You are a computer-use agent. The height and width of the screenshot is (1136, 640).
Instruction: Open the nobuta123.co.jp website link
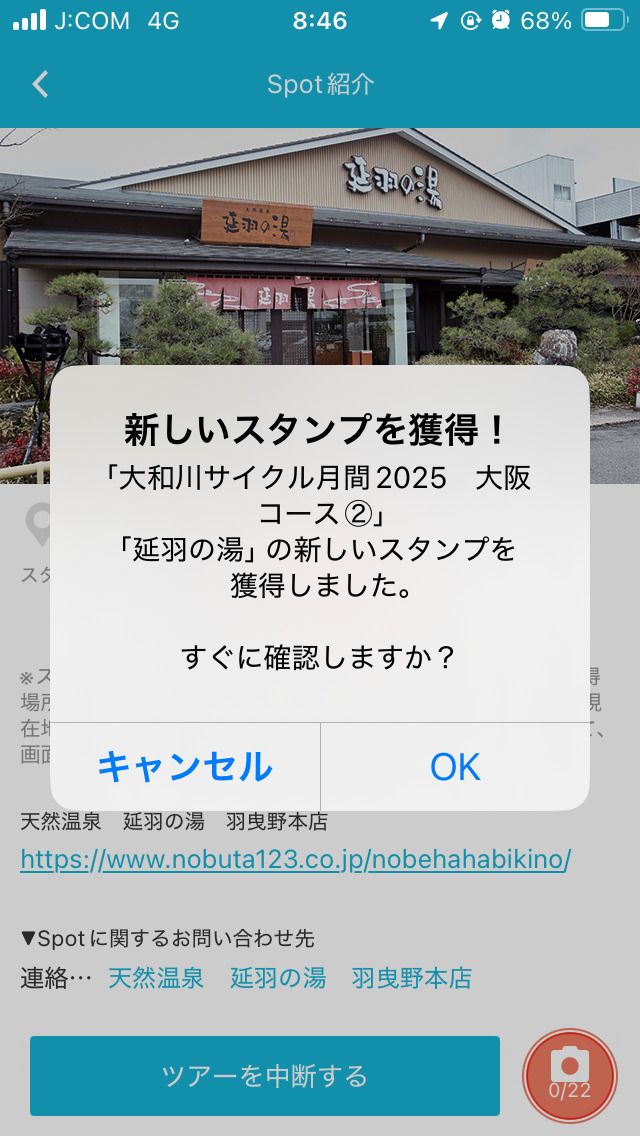[x=295, y=860]
